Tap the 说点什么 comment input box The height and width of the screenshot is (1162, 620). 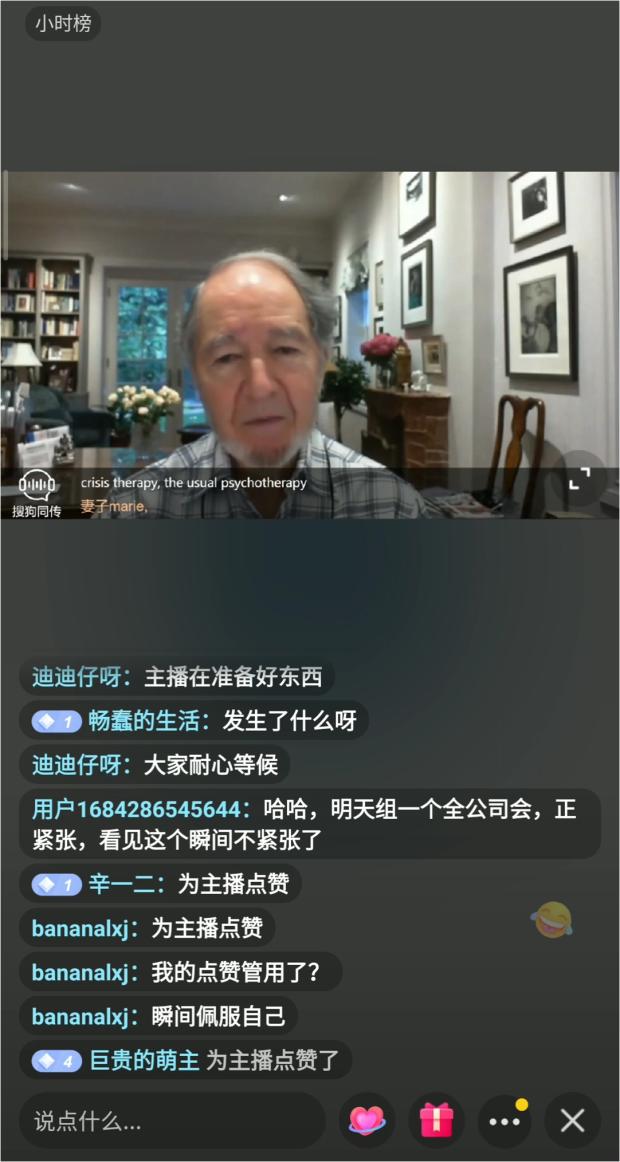point(170,1120)
